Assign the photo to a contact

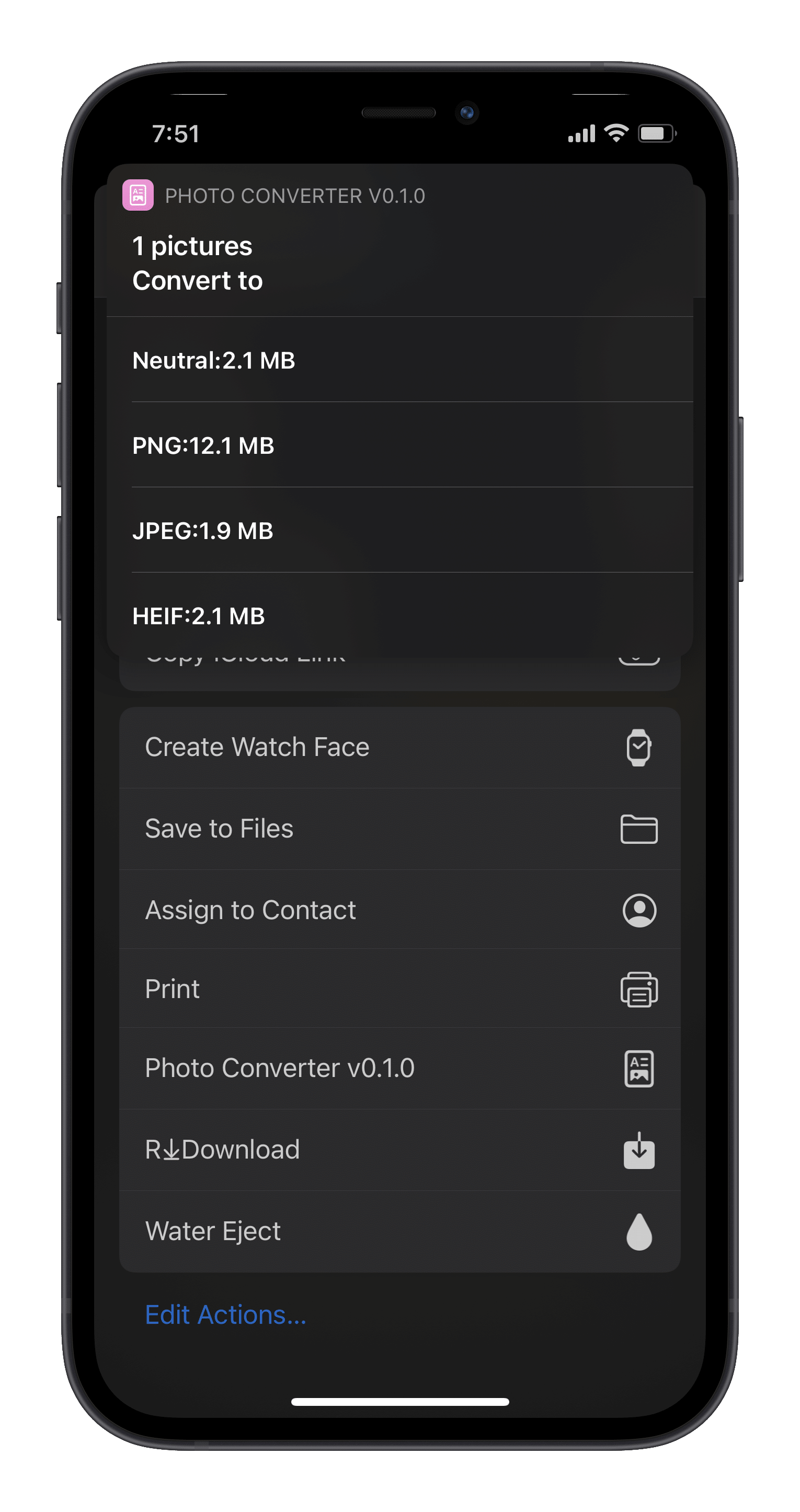[399, 910]
